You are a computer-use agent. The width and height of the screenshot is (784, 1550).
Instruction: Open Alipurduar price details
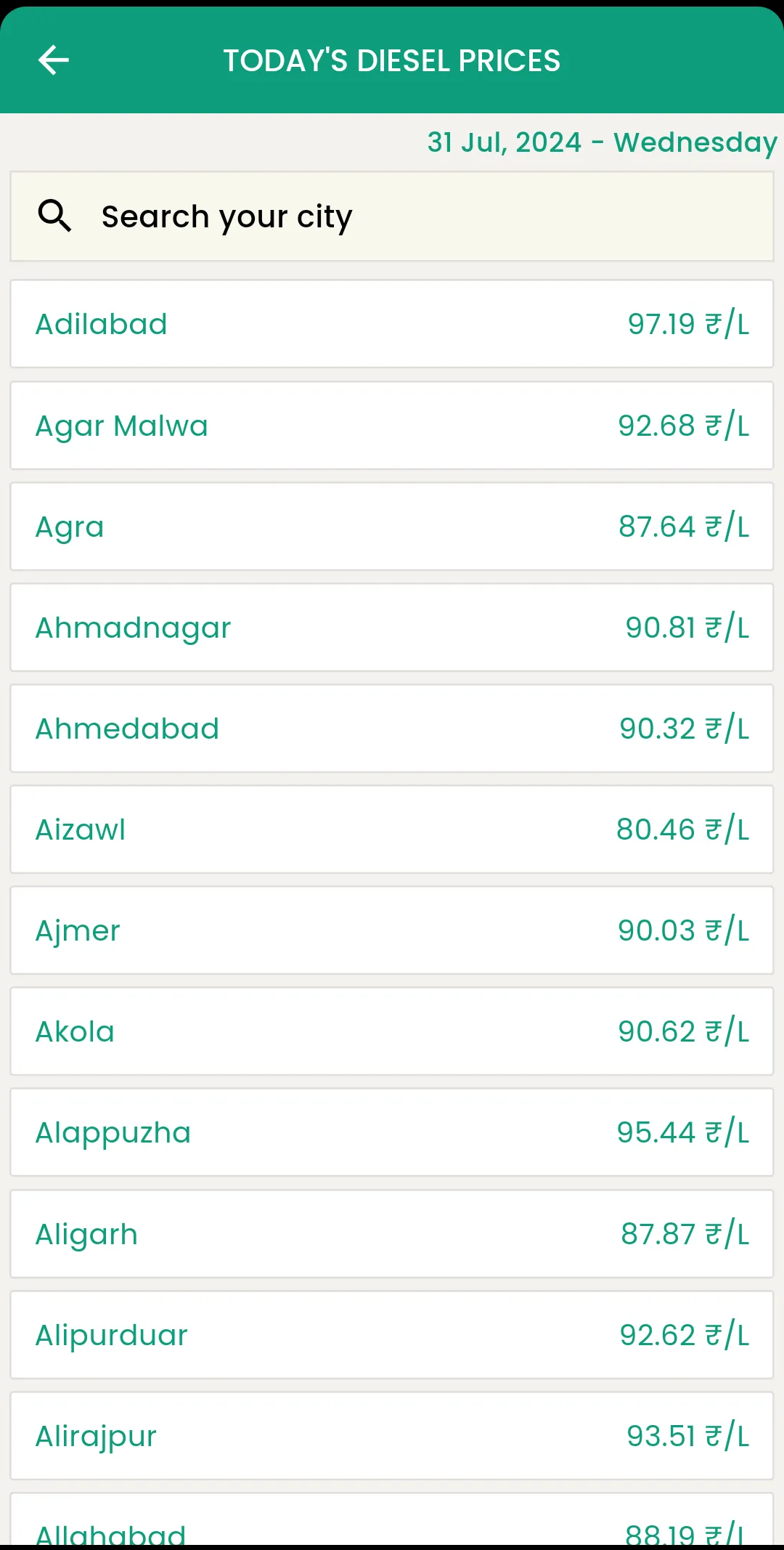tap(392, 1335)
